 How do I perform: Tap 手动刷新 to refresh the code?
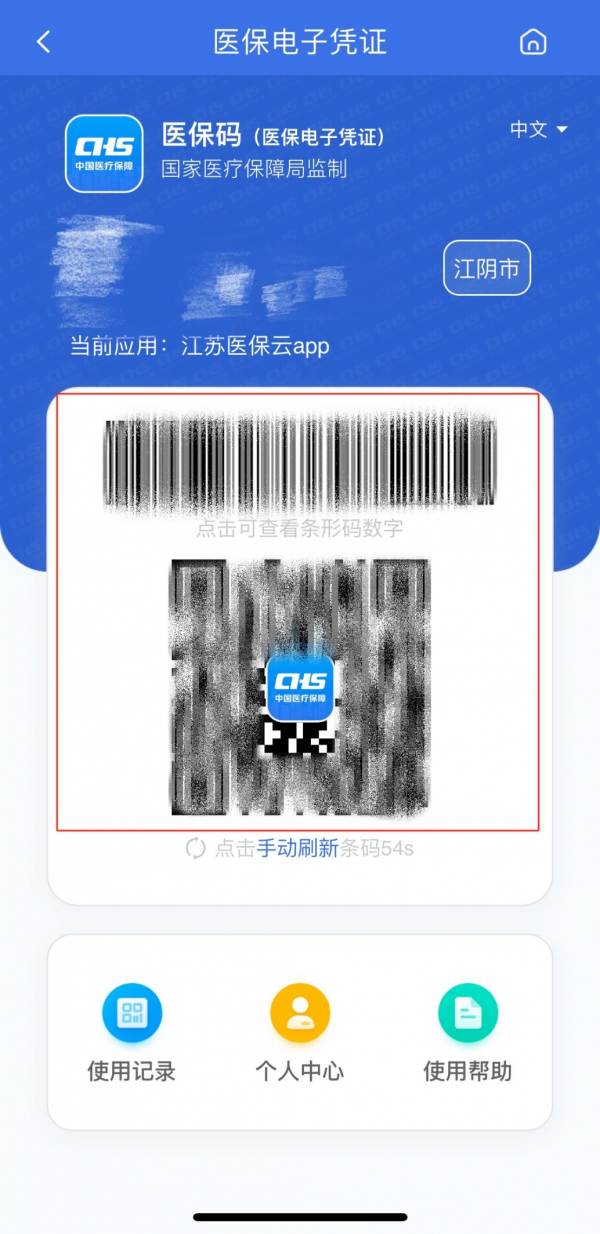[x=298, y=849]
